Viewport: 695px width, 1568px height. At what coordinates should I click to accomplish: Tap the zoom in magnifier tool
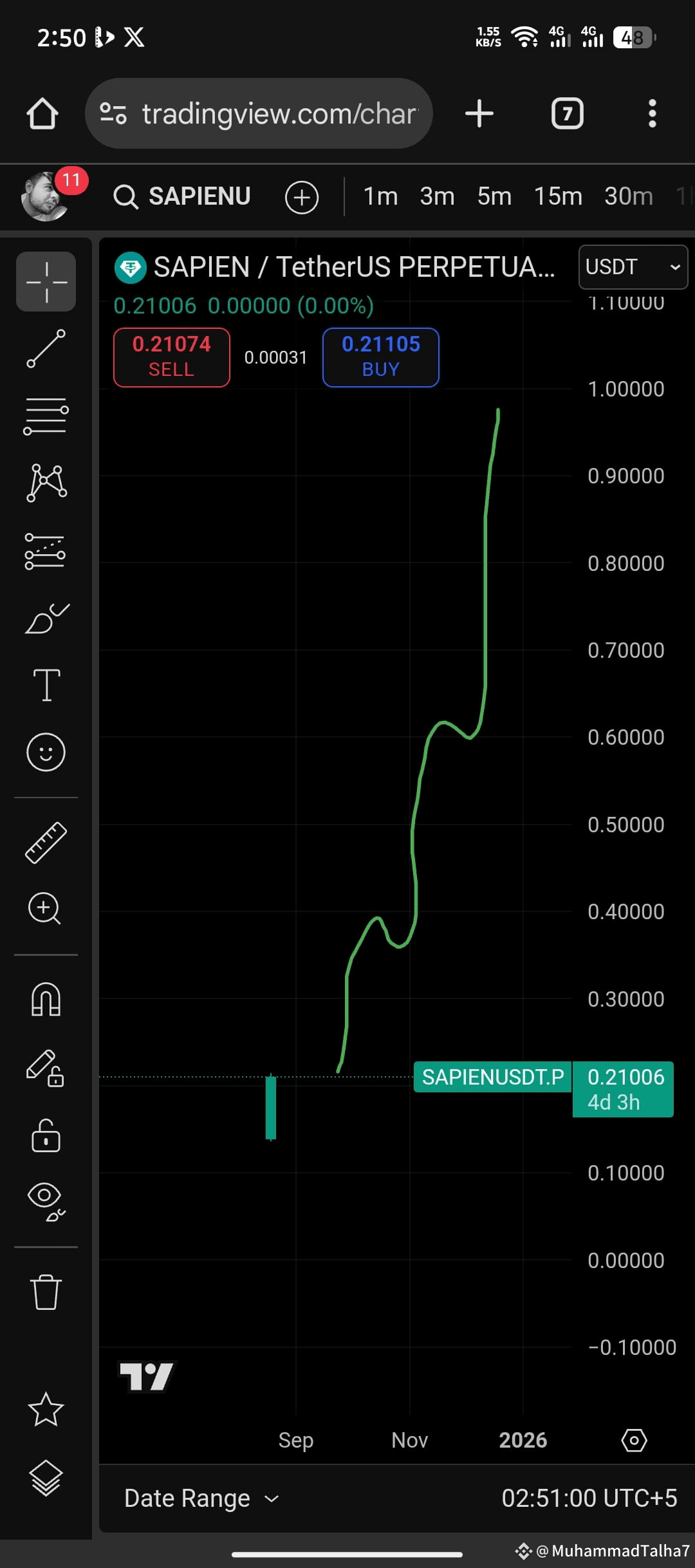pos(45,909)
